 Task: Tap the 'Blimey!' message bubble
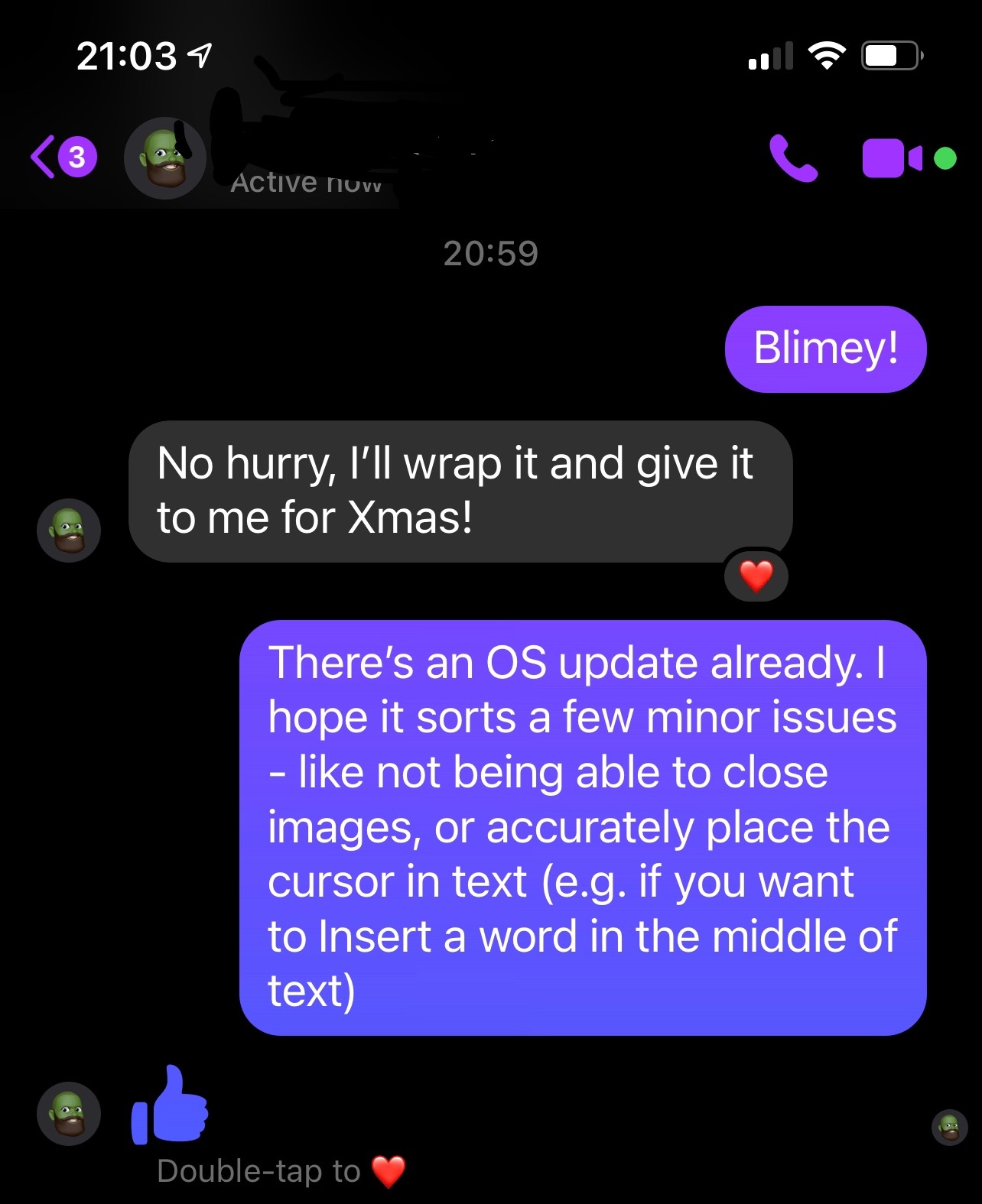click(825, 349)
